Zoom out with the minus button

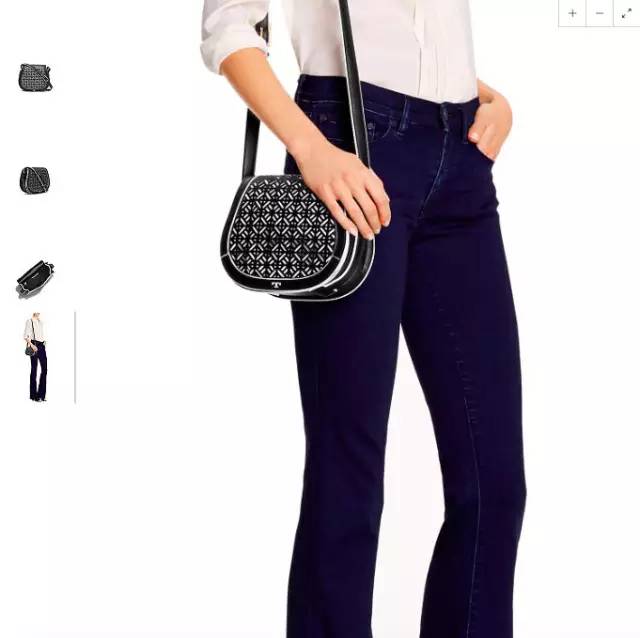599,13
